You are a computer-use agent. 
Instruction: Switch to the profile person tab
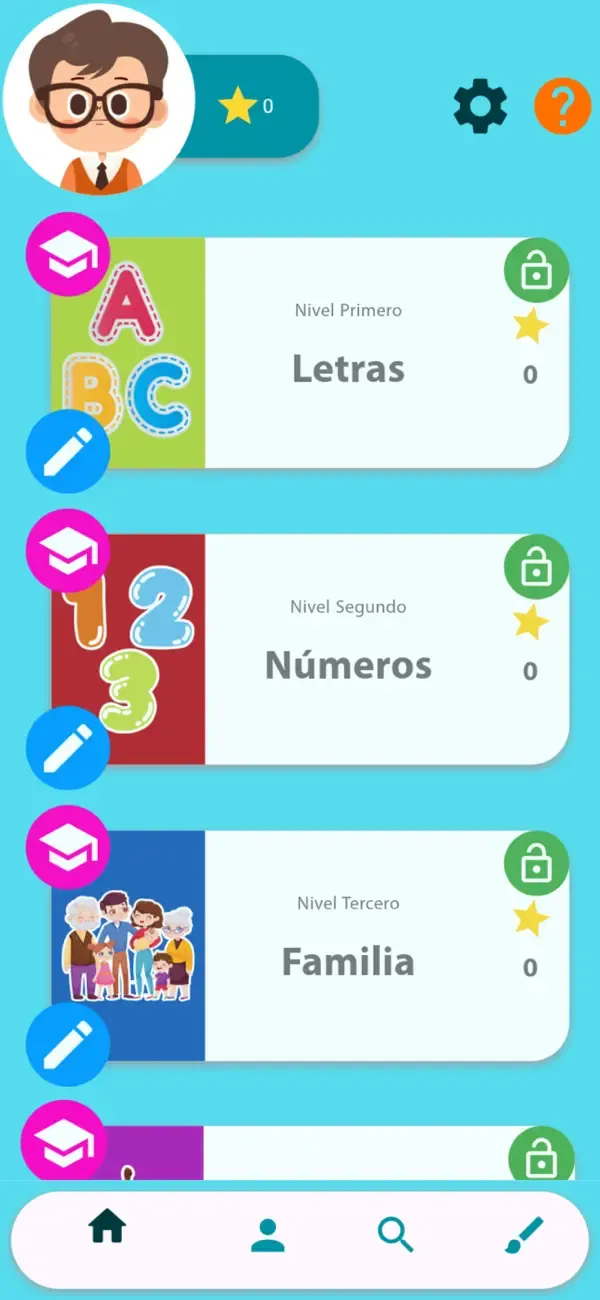coord(267,1235)
